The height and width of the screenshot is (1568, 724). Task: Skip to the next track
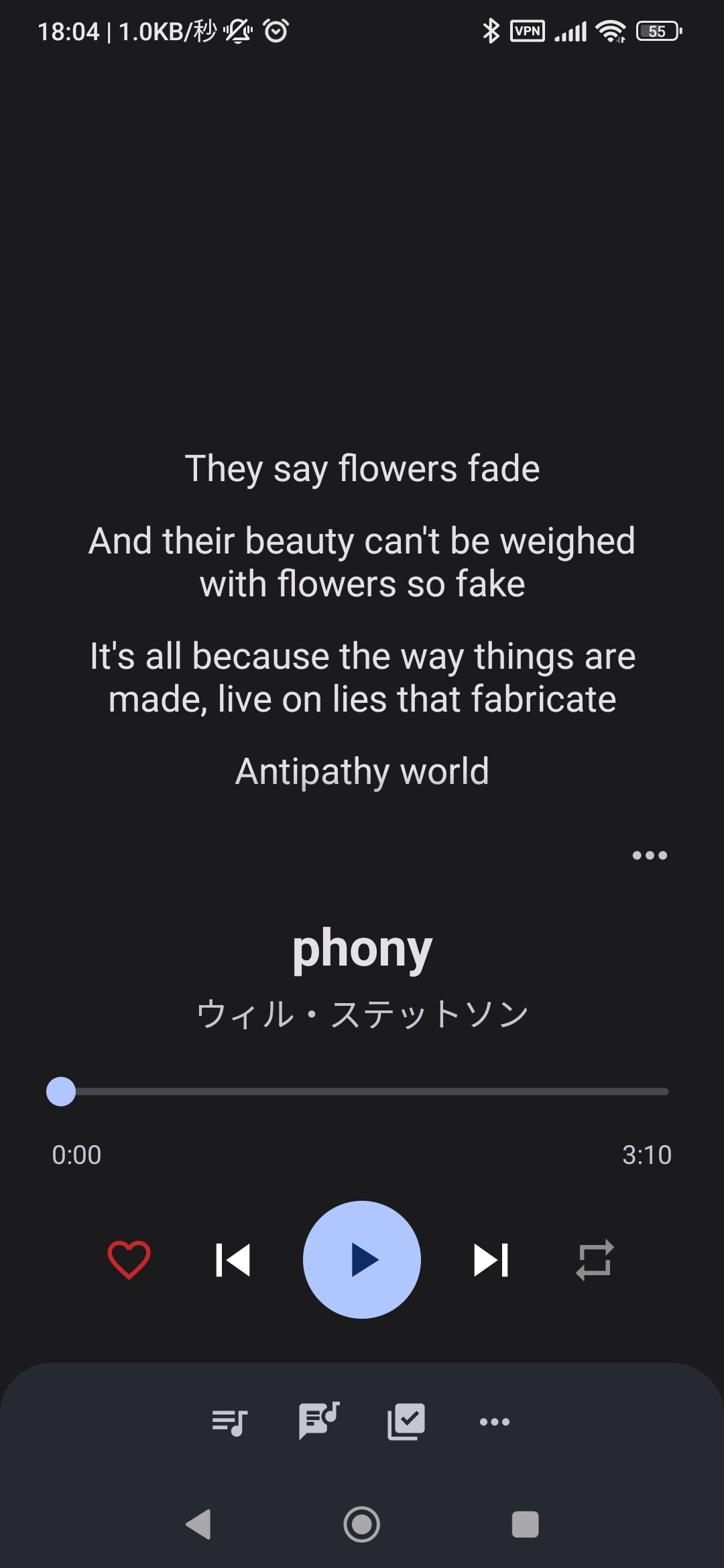491,1260
